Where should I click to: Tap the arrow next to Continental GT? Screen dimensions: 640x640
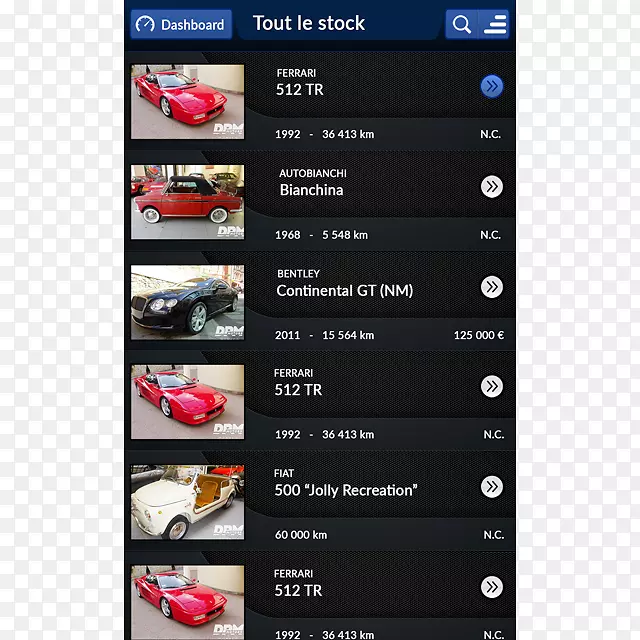point(491,287)
